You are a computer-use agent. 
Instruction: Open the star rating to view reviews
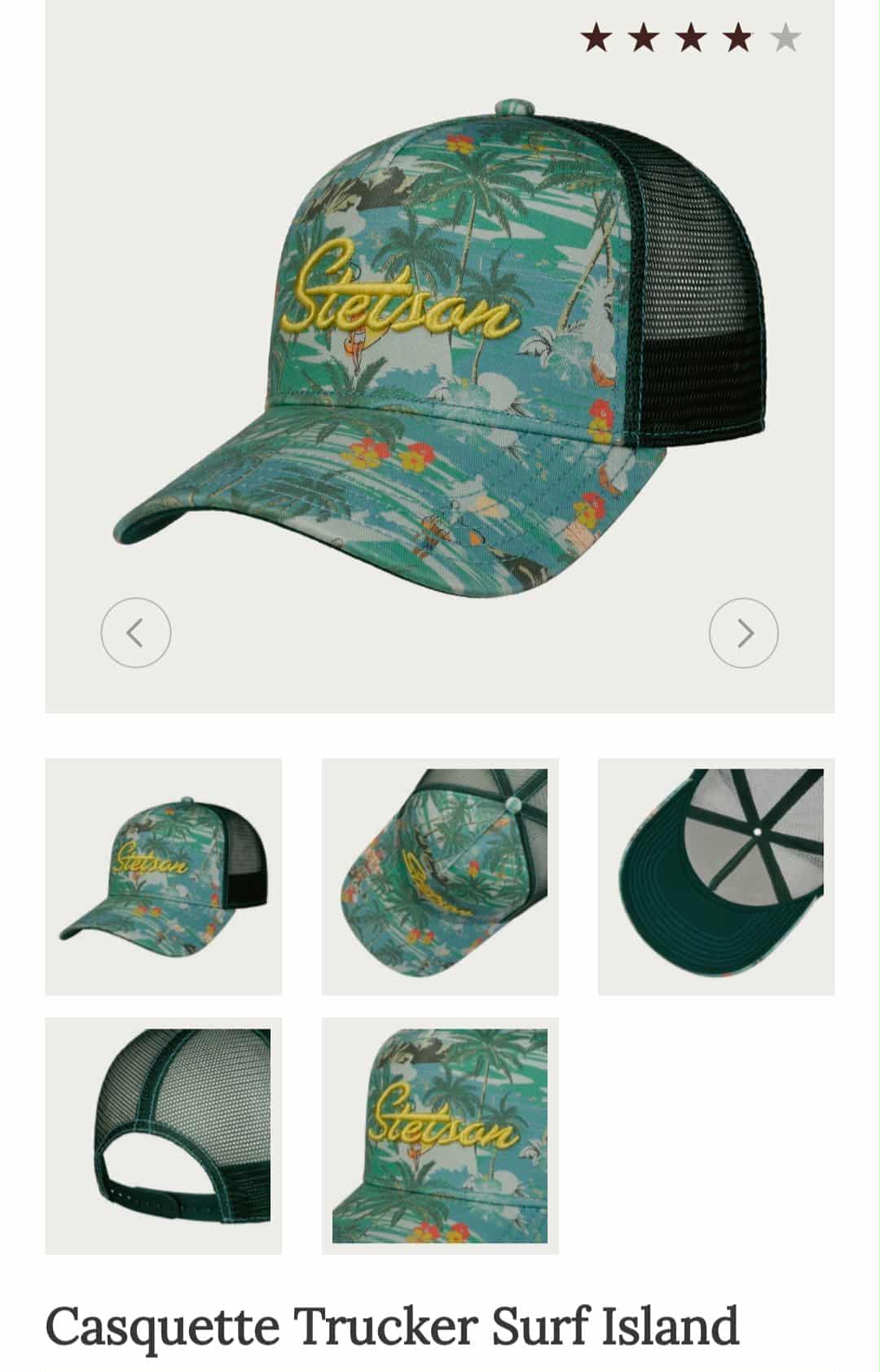click(x=692, y=37)
